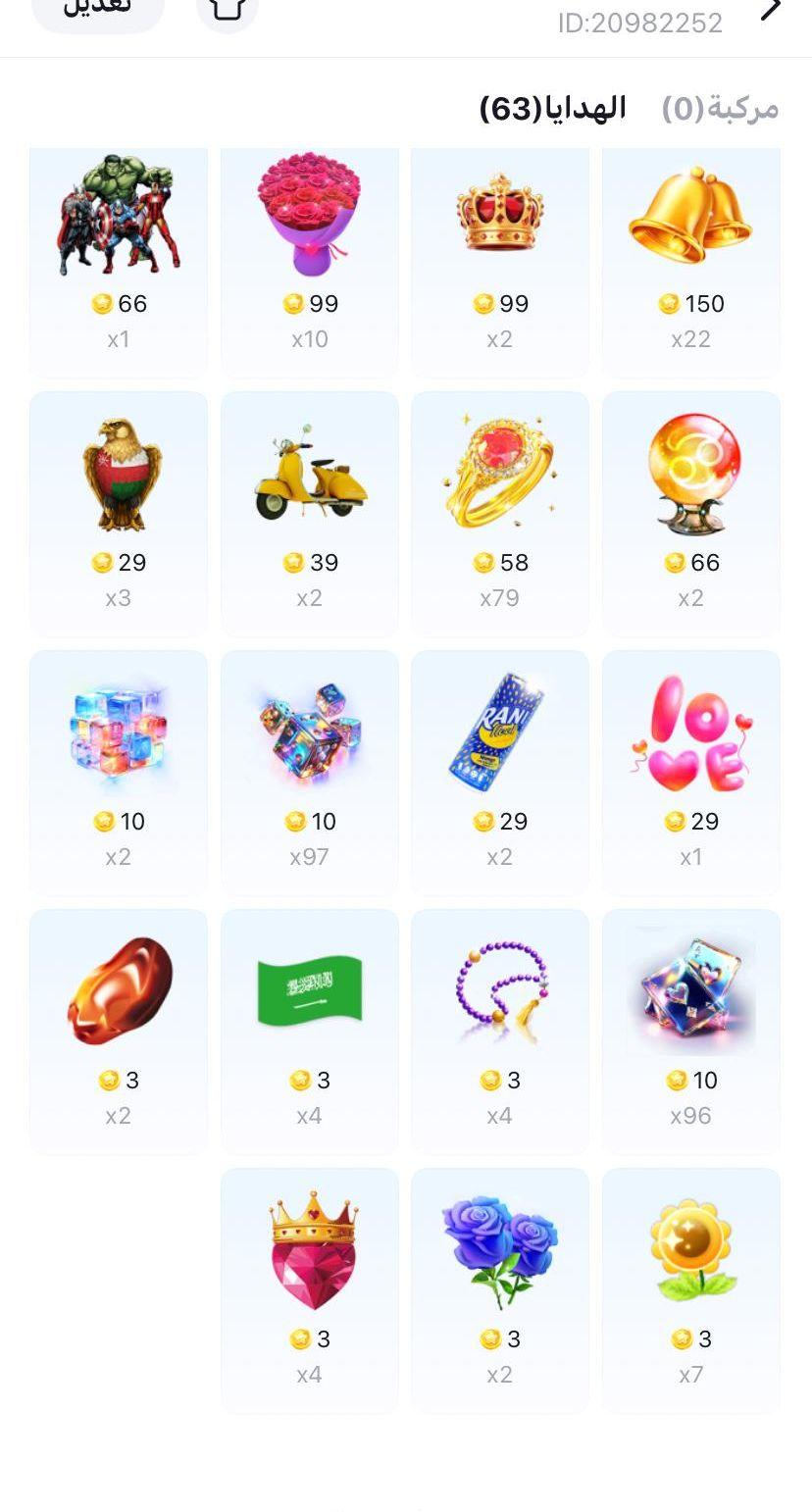This screenshot has width=812, height=1512.
Task: Tap the eagle gift x3
Action: [119, 514]
